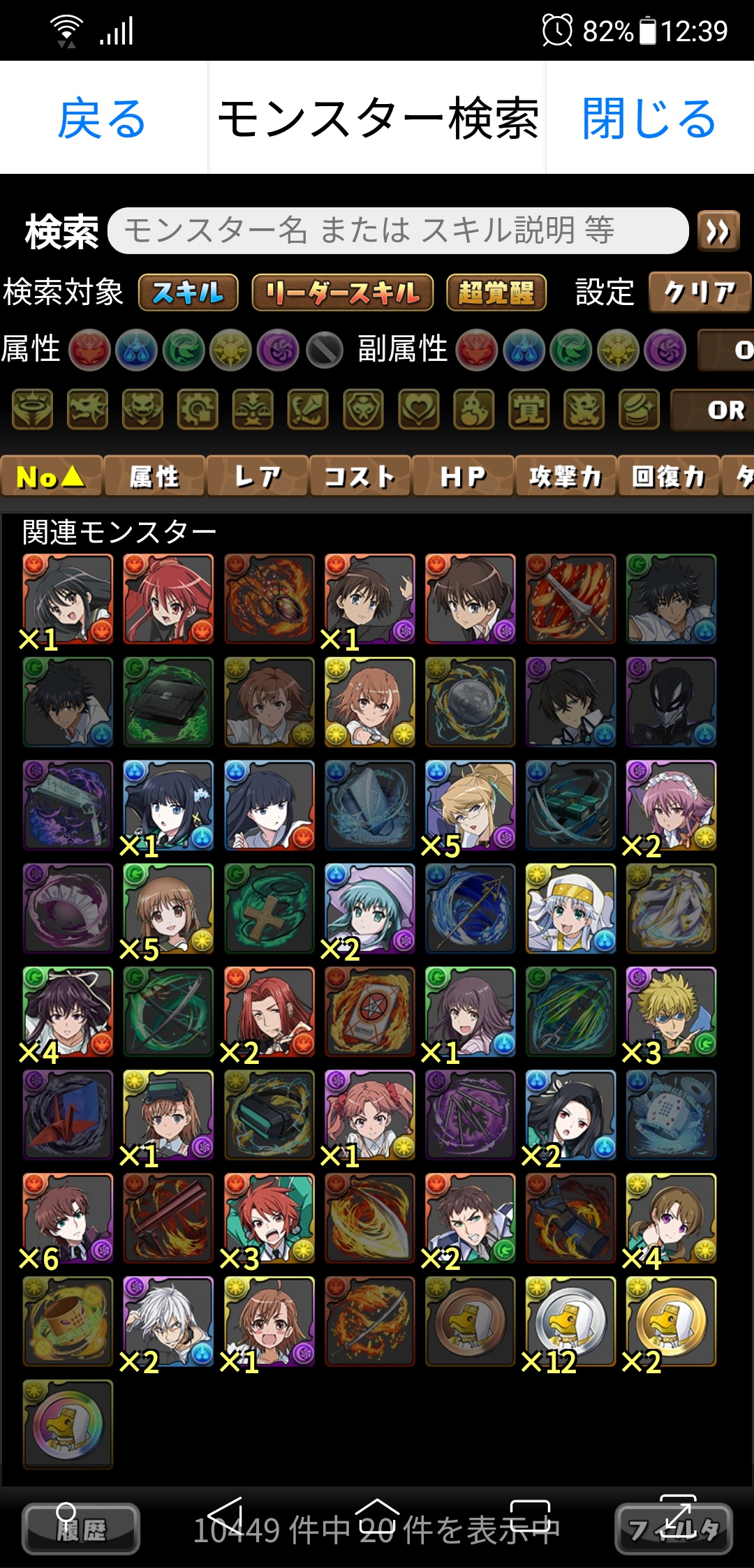Open the 履歴 history button
Viewport: 754px width, 1568px height.
[x=81, y=1529]
